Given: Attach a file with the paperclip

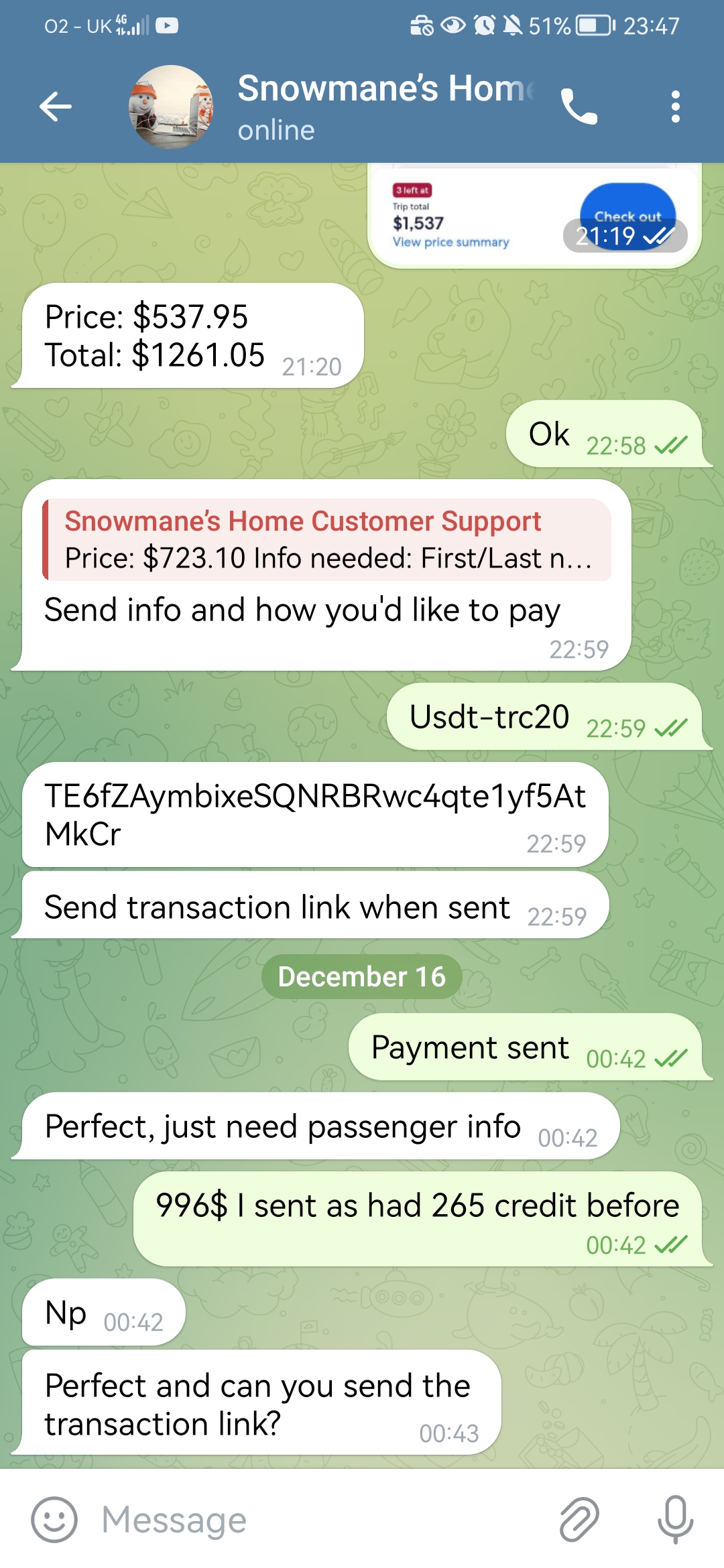Looking at the screenshot, I should 579,1520.
